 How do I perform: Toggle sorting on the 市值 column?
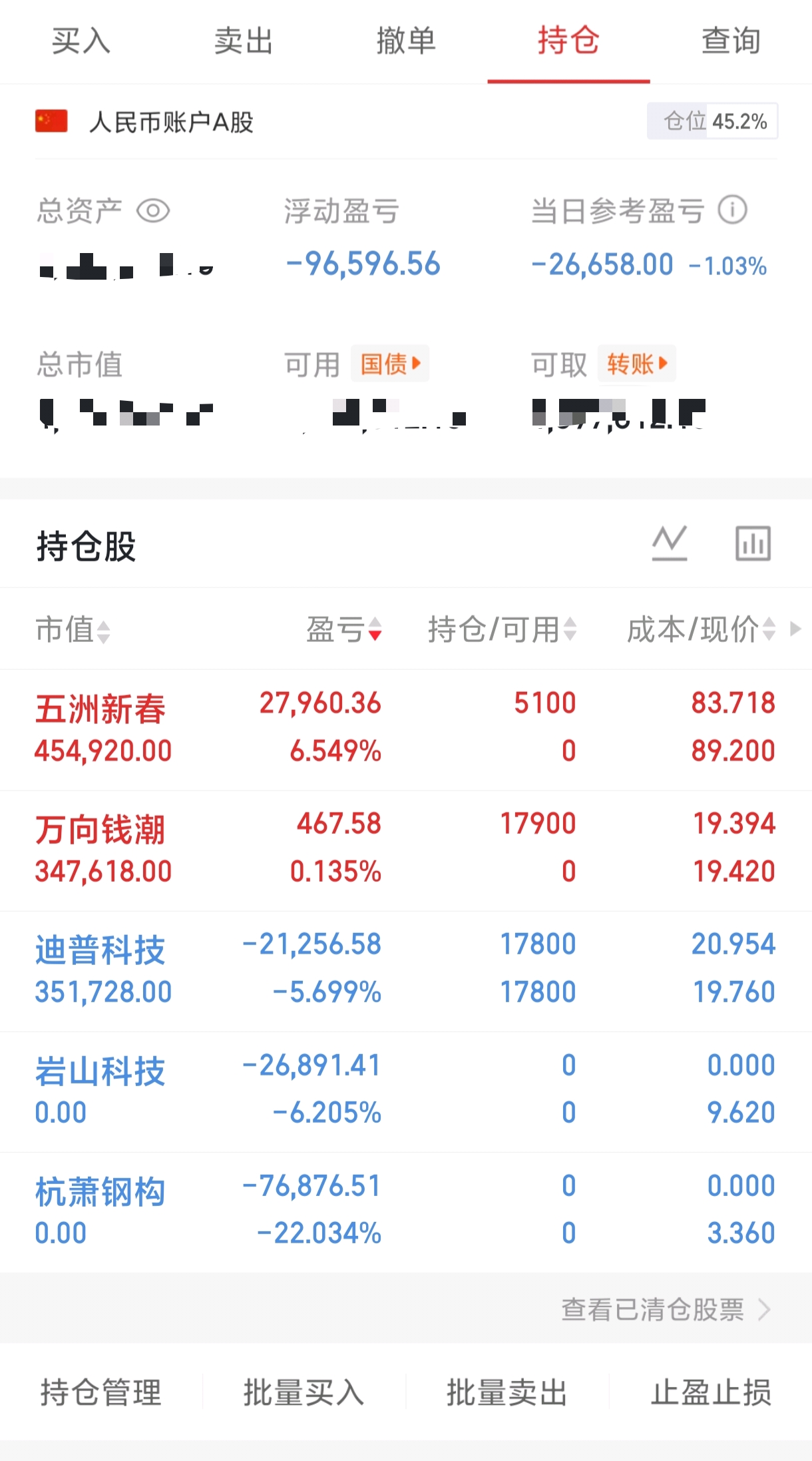click(x=103, y=631)
